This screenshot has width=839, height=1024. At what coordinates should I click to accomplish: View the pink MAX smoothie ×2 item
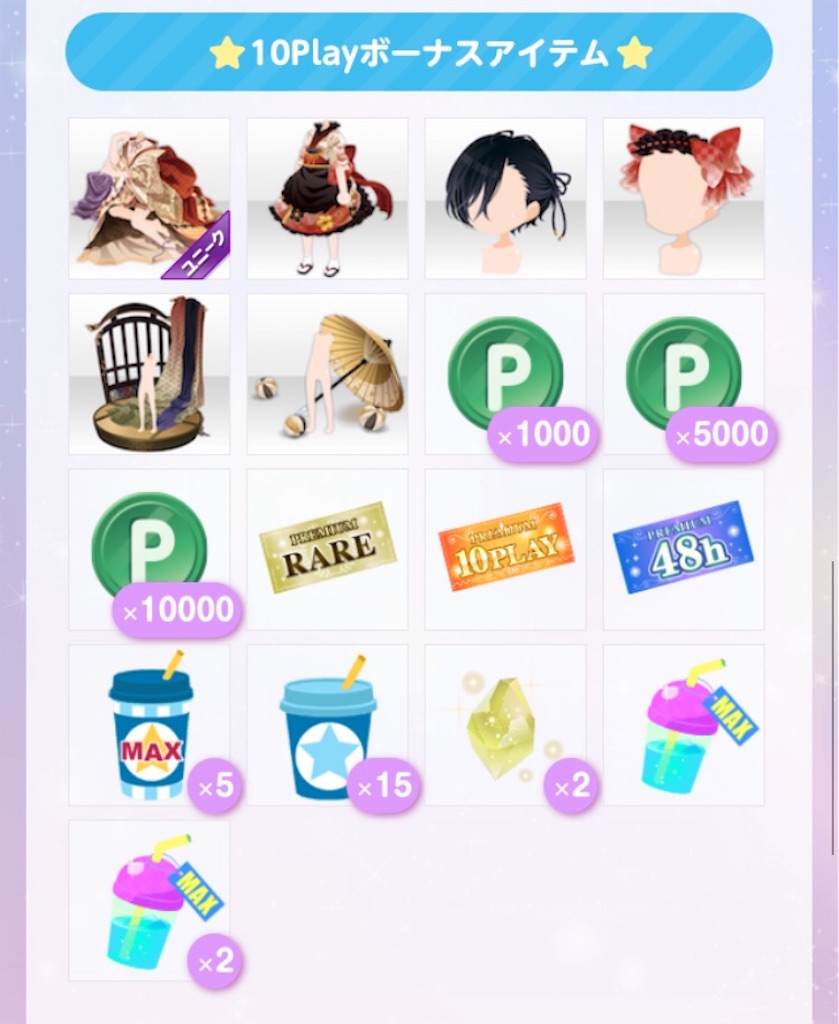pyautogui.click(x=149, y=900)
